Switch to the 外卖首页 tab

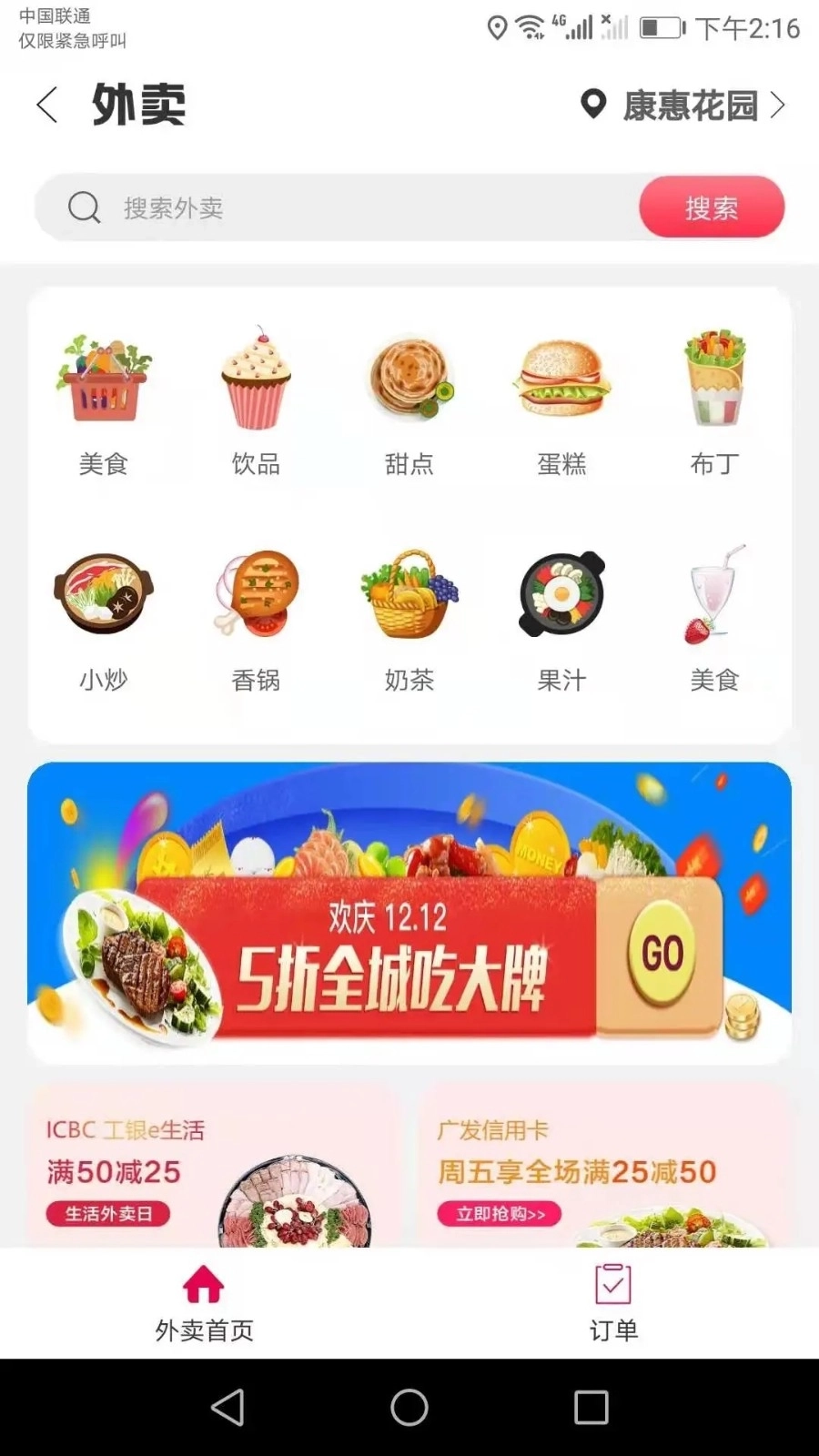(204, 1303)
